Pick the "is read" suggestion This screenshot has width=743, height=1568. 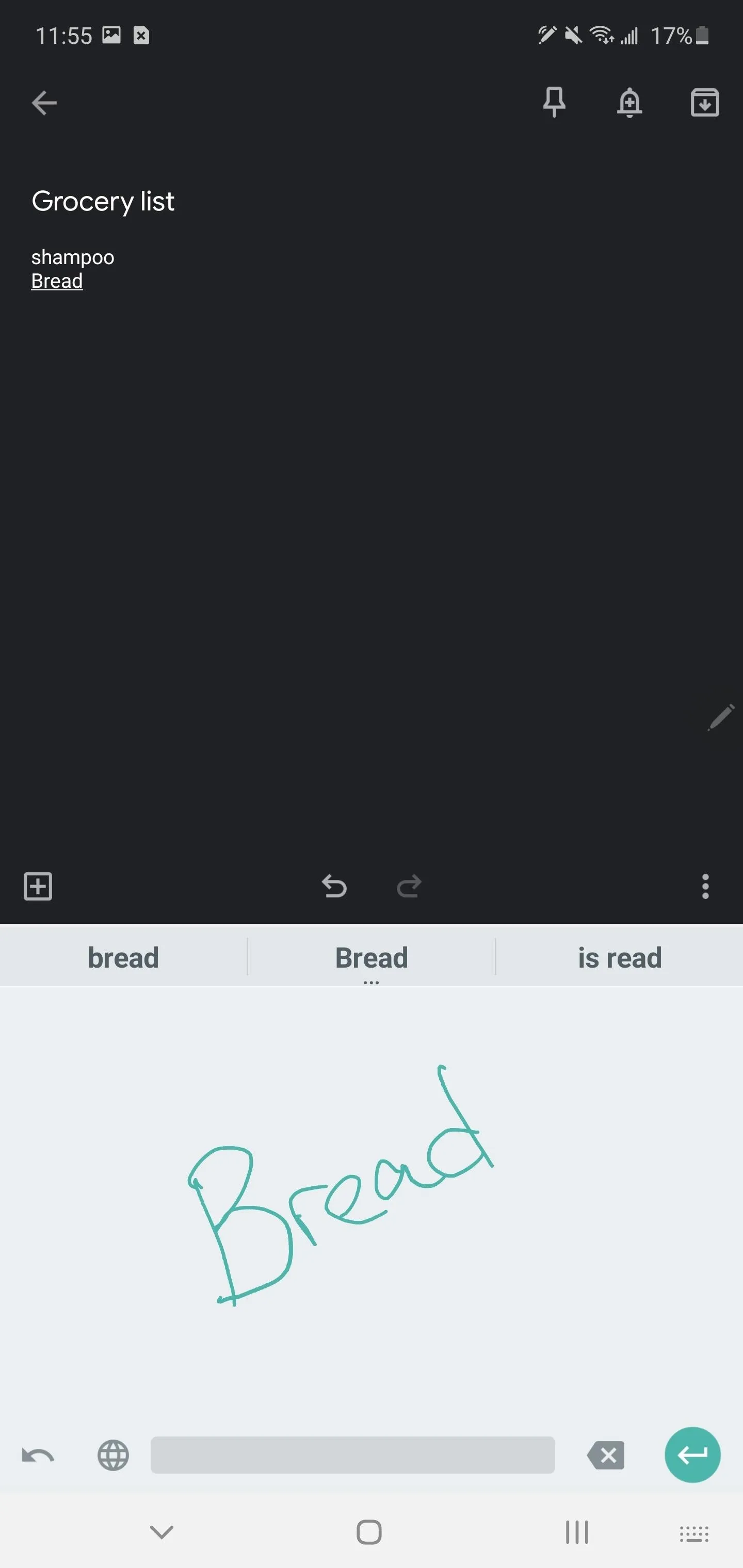(x=619, y=957)
